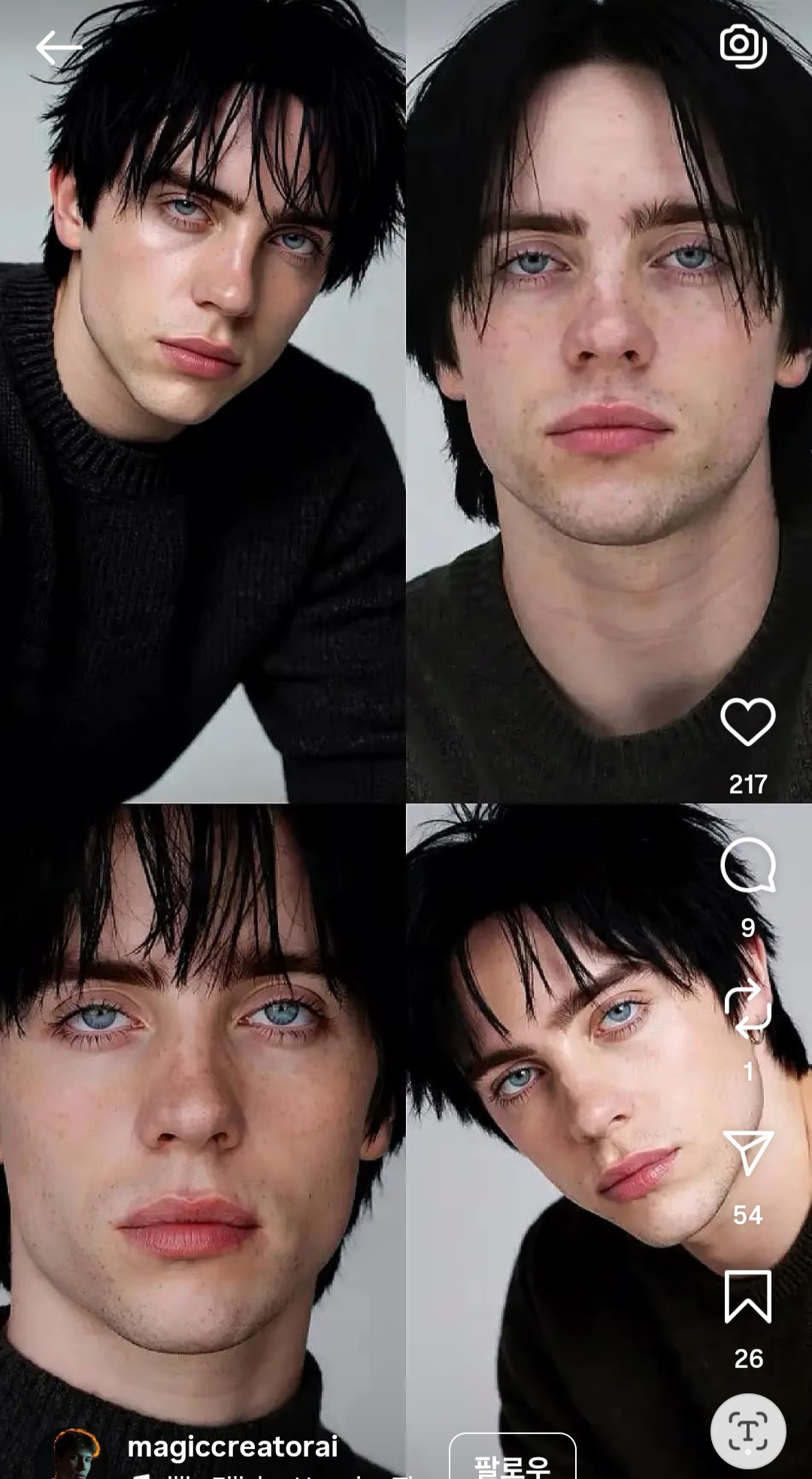Save this reel with the bookmark icon
812x1479 pixels.
pos(747,1296)
